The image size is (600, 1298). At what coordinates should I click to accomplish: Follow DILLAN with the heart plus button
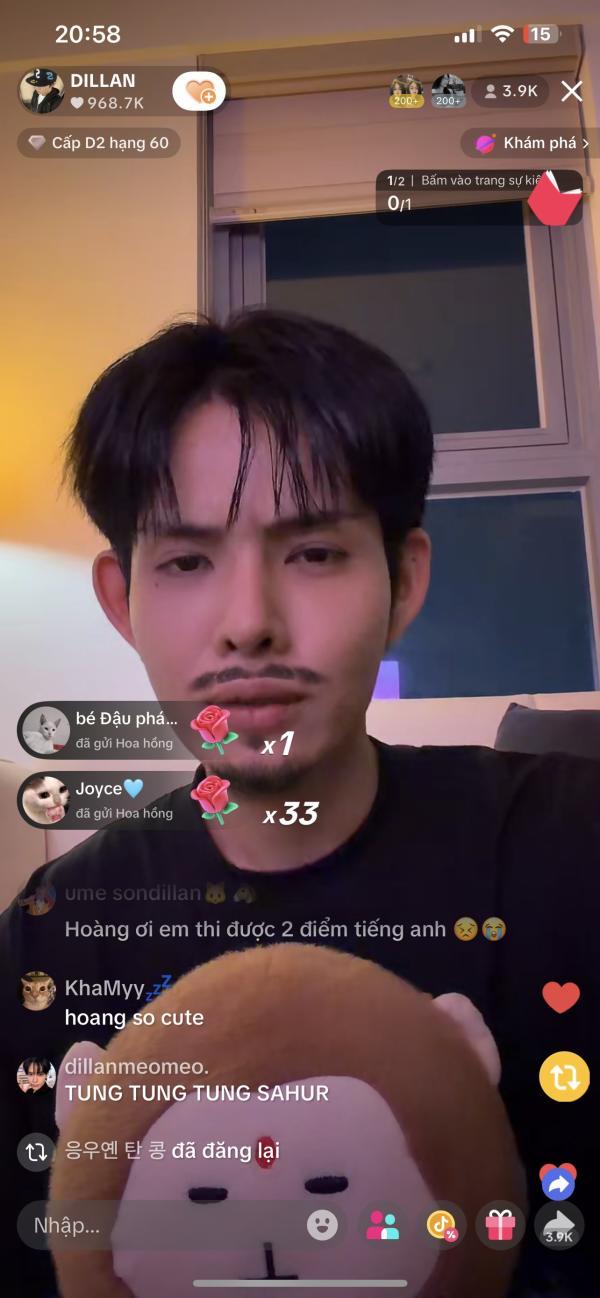pos(199,92)
